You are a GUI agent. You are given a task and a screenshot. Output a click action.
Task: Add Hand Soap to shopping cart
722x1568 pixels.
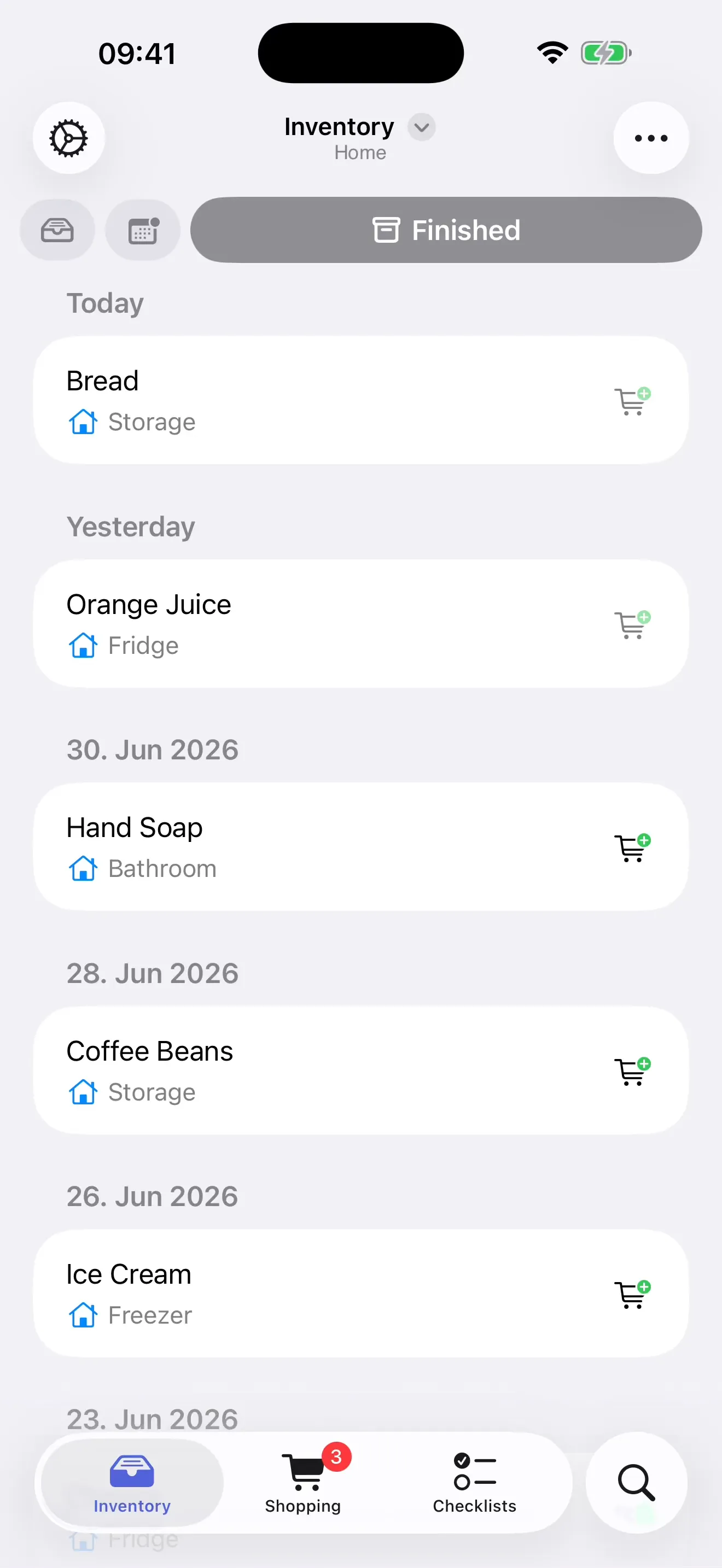632,848
